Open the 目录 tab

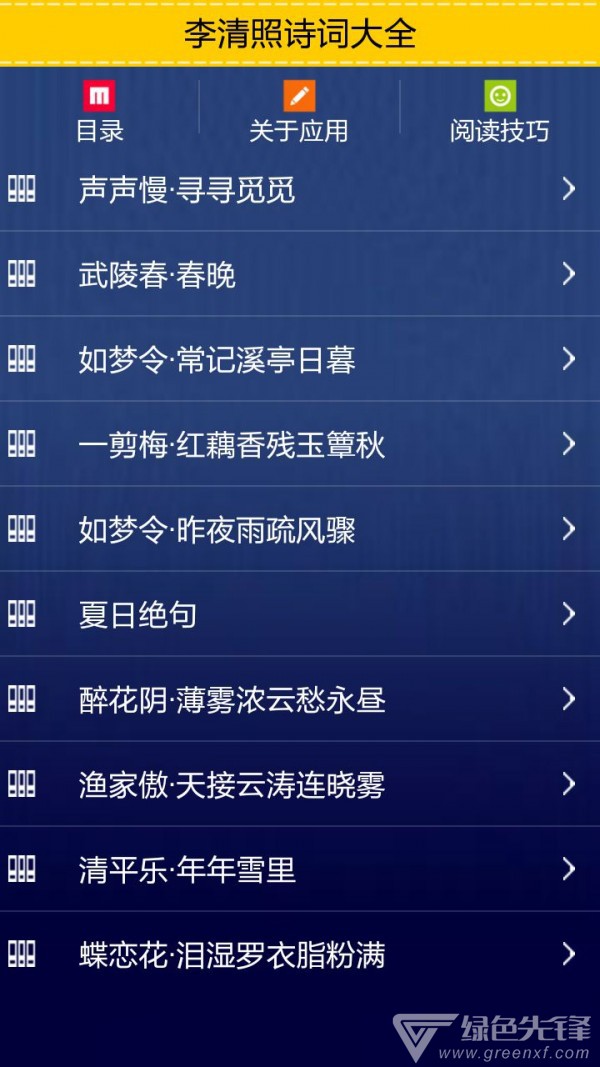[x=99, y=111]
